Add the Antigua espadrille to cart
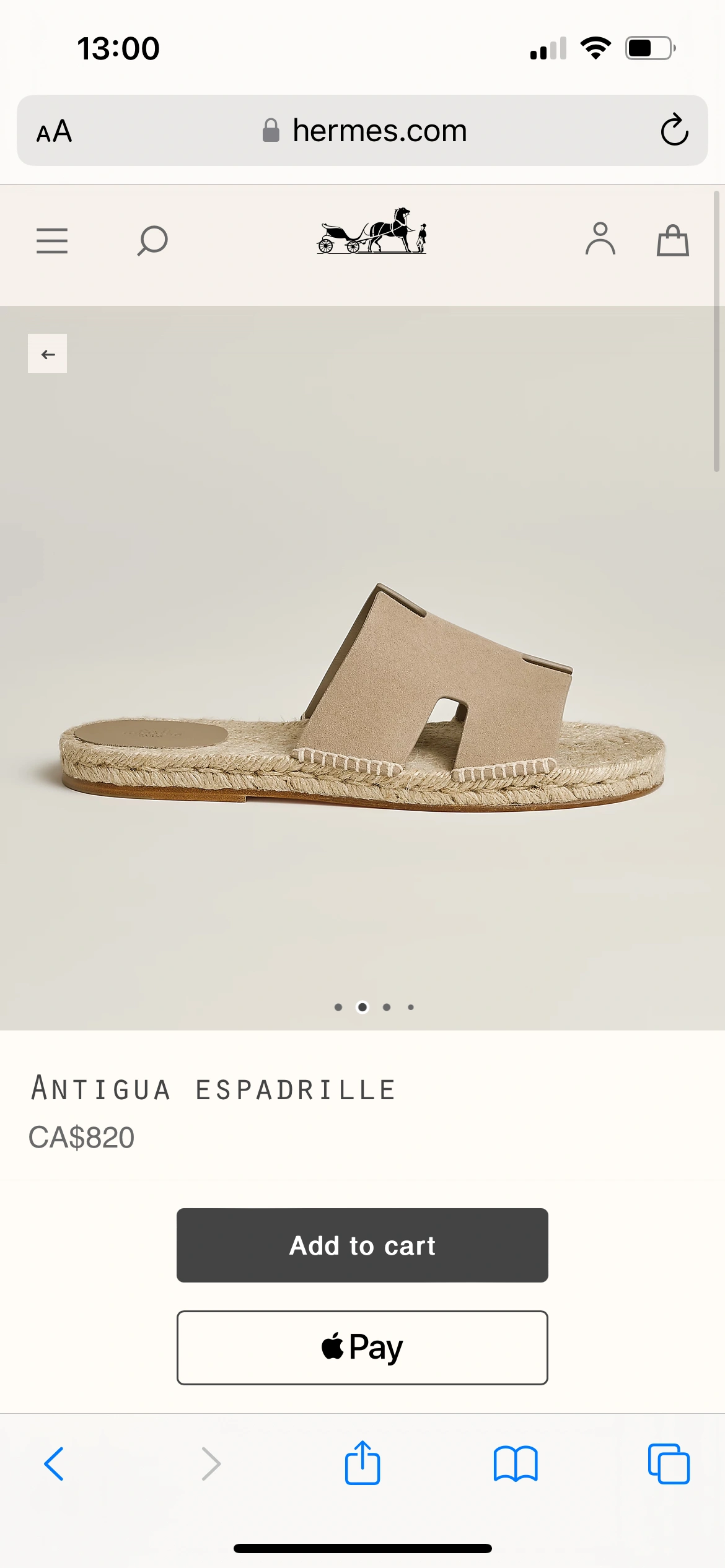This screenshot has height=1568, width=725. (362, 1245)
